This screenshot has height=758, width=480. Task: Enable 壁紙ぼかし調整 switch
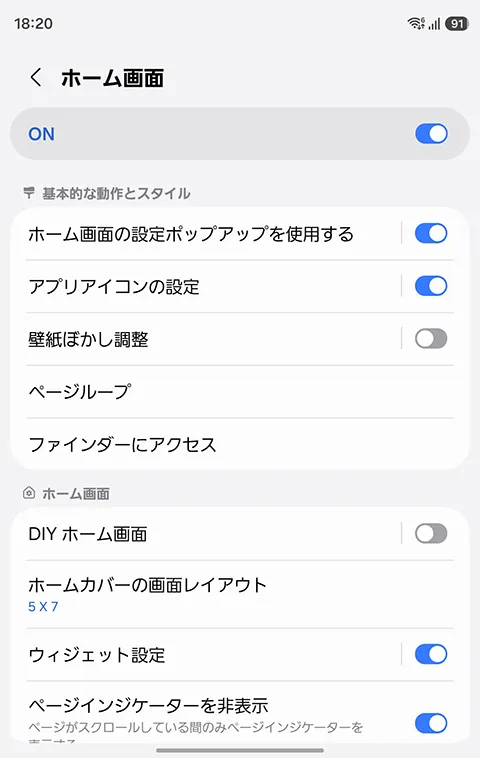[x=431, y=339]
